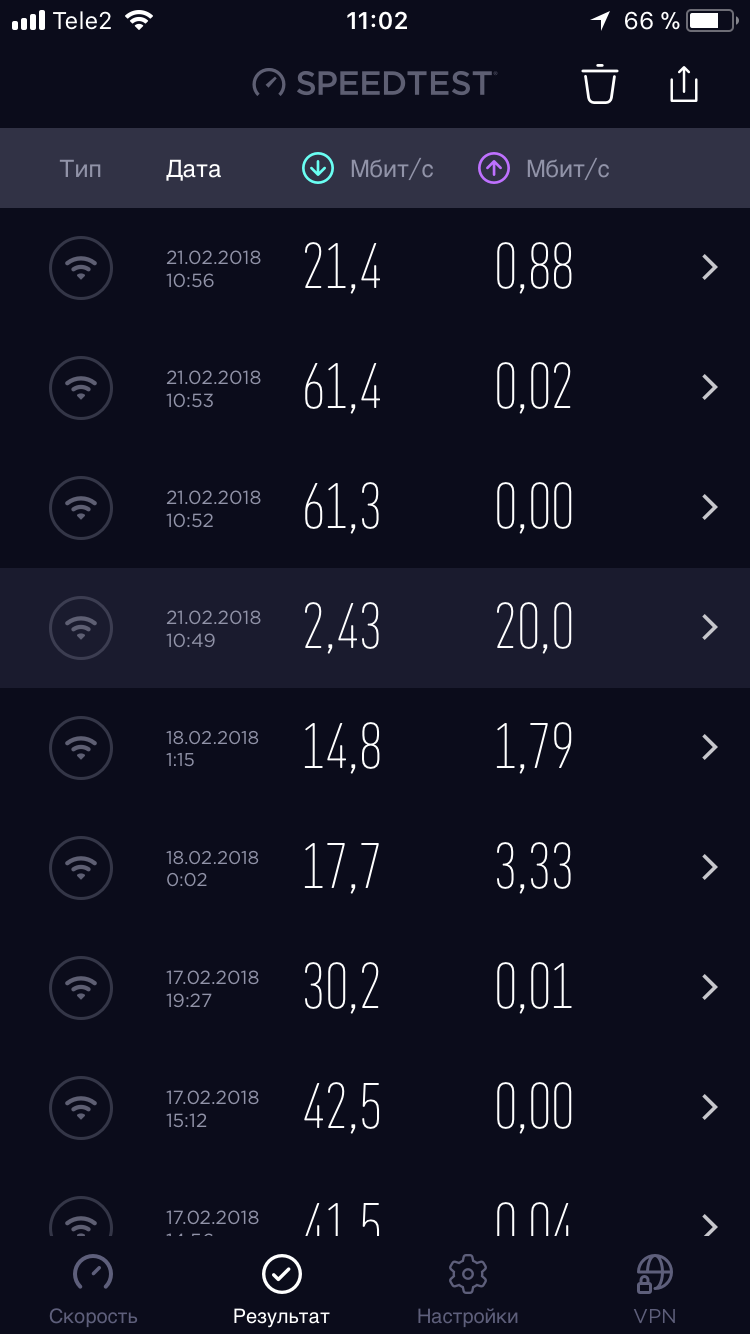Sort results by Тип column
The height and width of the screenshot is (1334, 750).
click(x=80, y=169)
